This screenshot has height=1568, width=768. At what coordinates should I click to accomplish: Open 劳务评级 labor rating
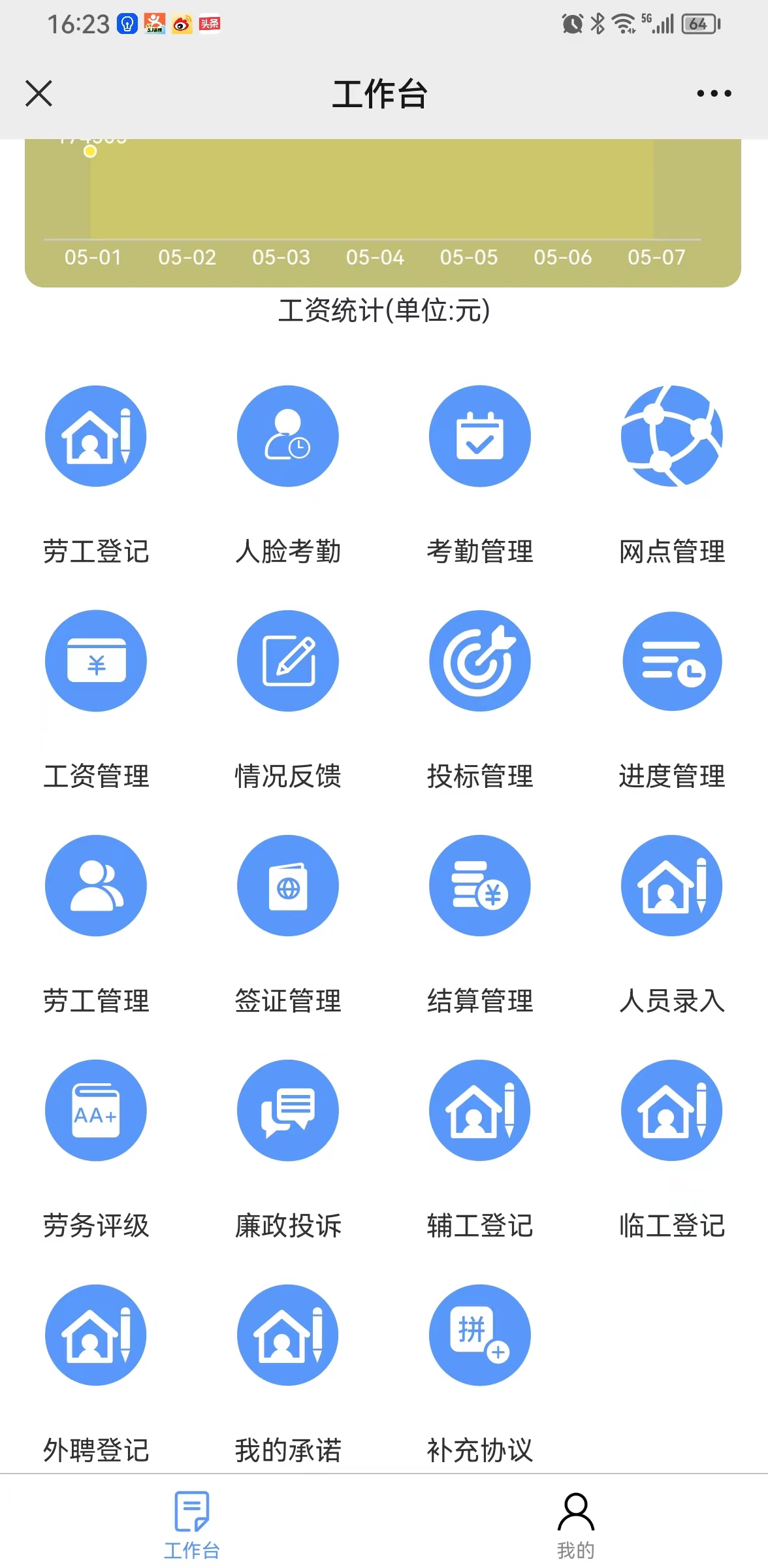96,1111
